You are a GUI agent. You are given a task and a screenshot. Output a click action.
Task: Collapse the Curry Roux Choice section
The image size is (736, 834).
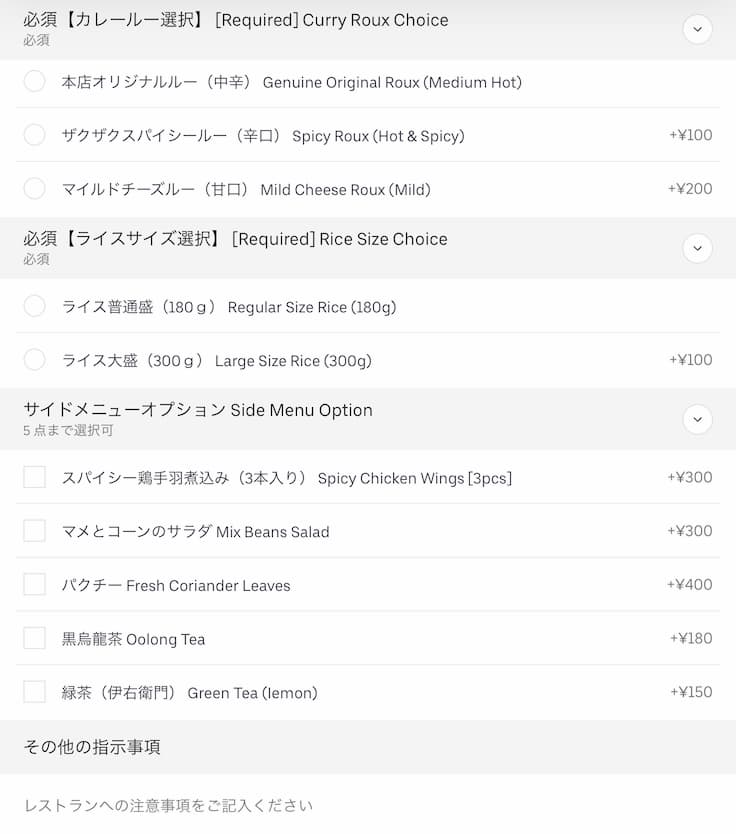697,29
